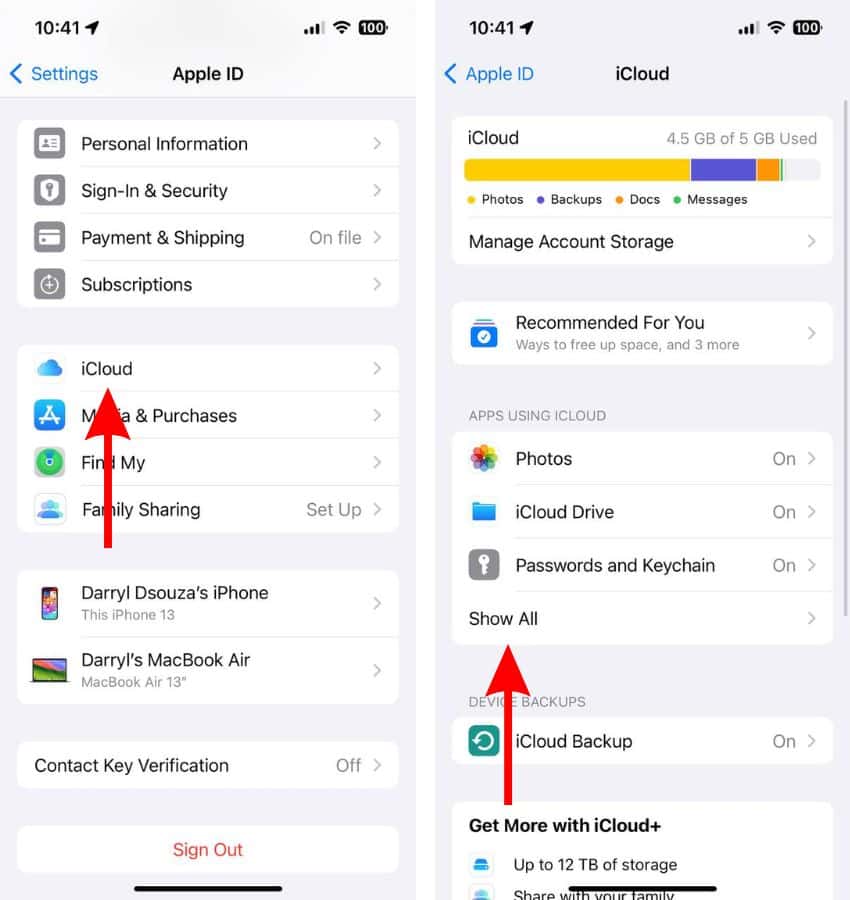Tap the Sign Out button

point(208,850)
